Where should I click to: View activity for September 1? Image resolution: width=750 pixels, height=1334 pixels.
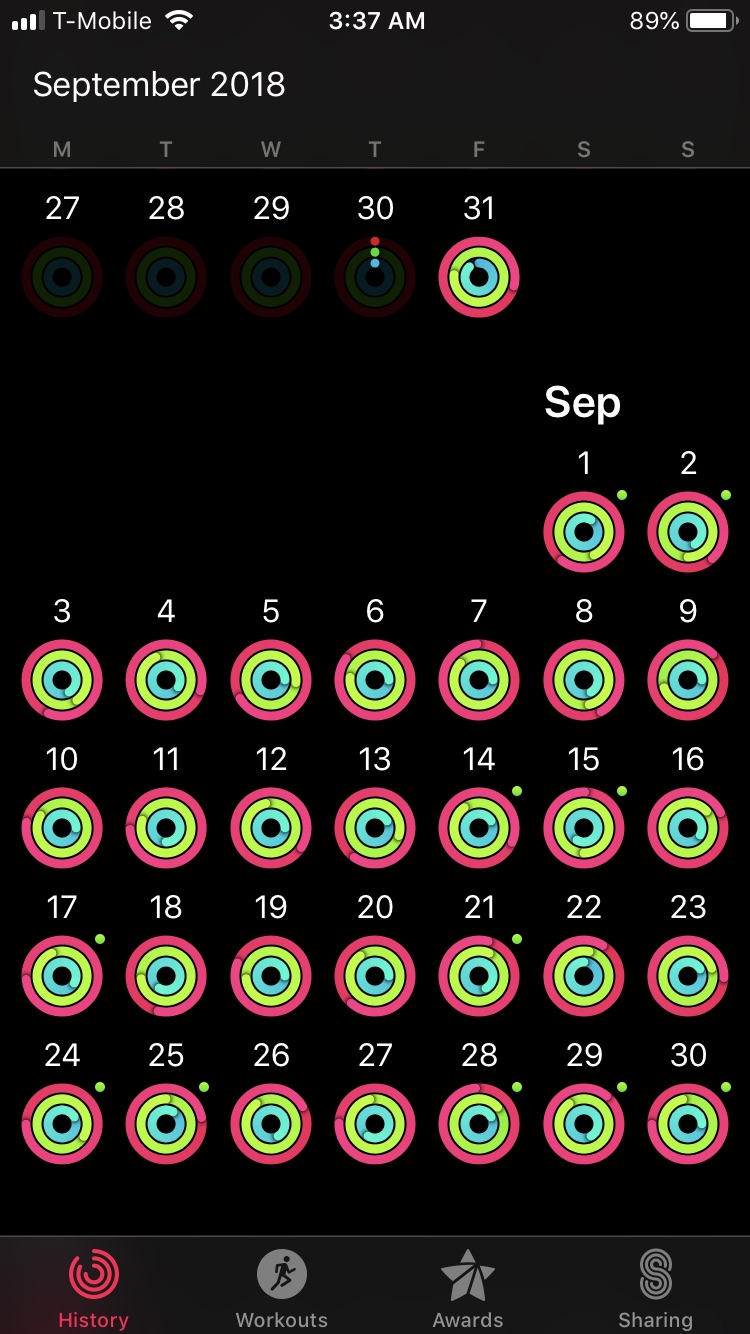click(x=584, y=532)
